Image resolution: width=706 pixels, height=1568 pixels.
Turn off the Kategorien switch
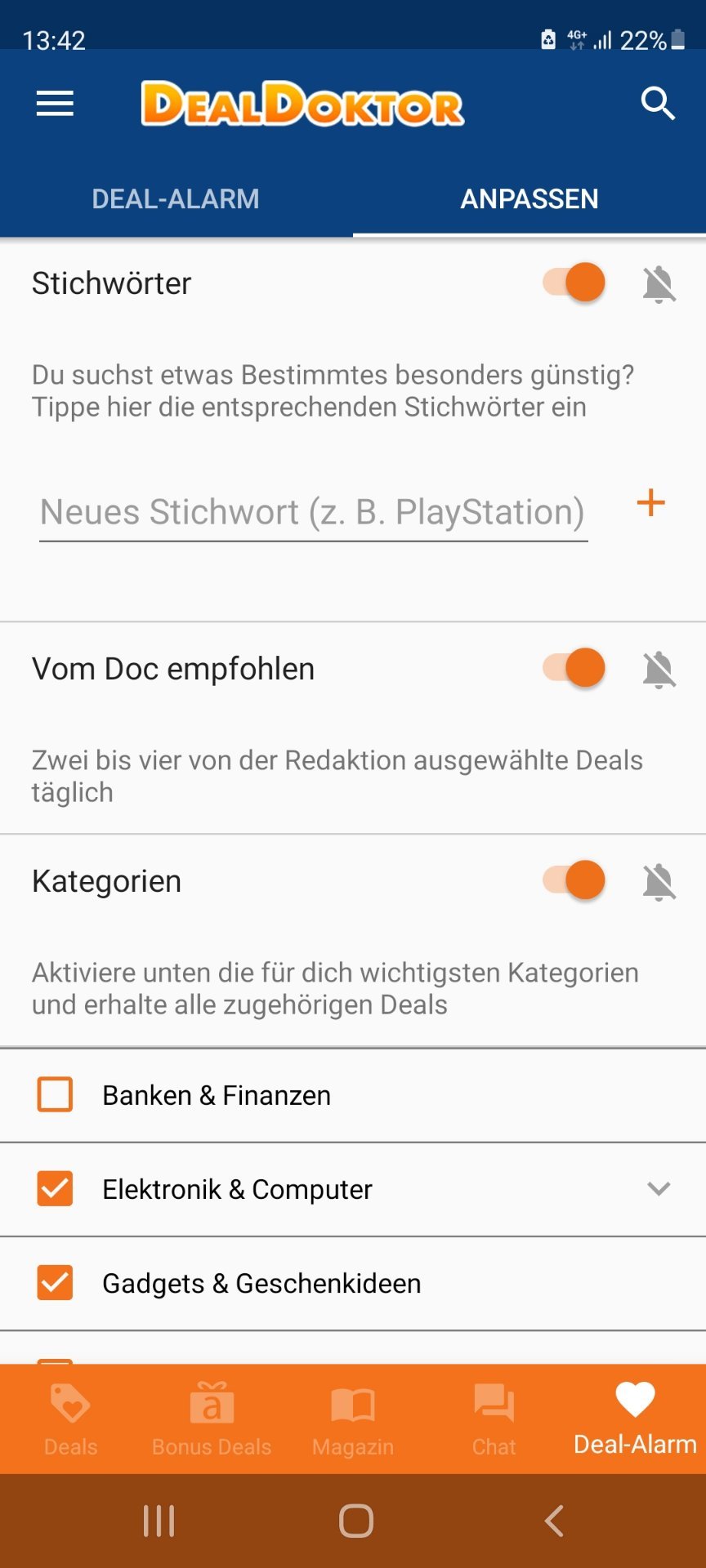pyautogui.click(x=574, y=880)
